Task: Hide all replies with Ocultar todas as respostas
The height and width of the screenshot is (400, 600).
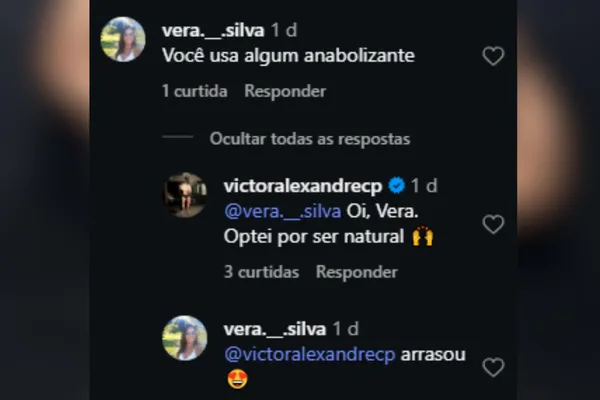Action: tap(309, 139)
